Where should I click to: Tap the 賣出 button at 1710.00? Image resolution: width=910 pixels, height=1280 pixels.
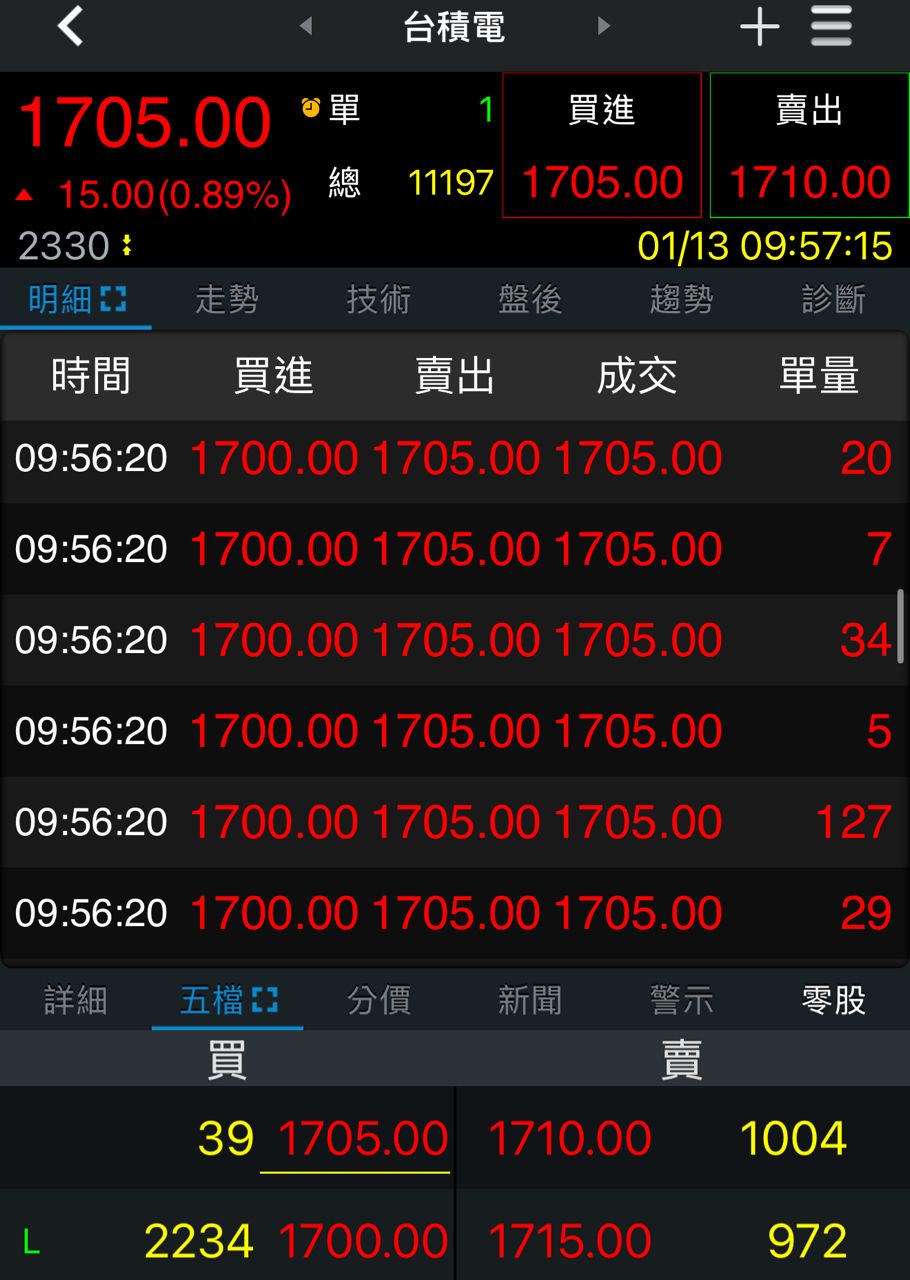(x=809, y=146)
